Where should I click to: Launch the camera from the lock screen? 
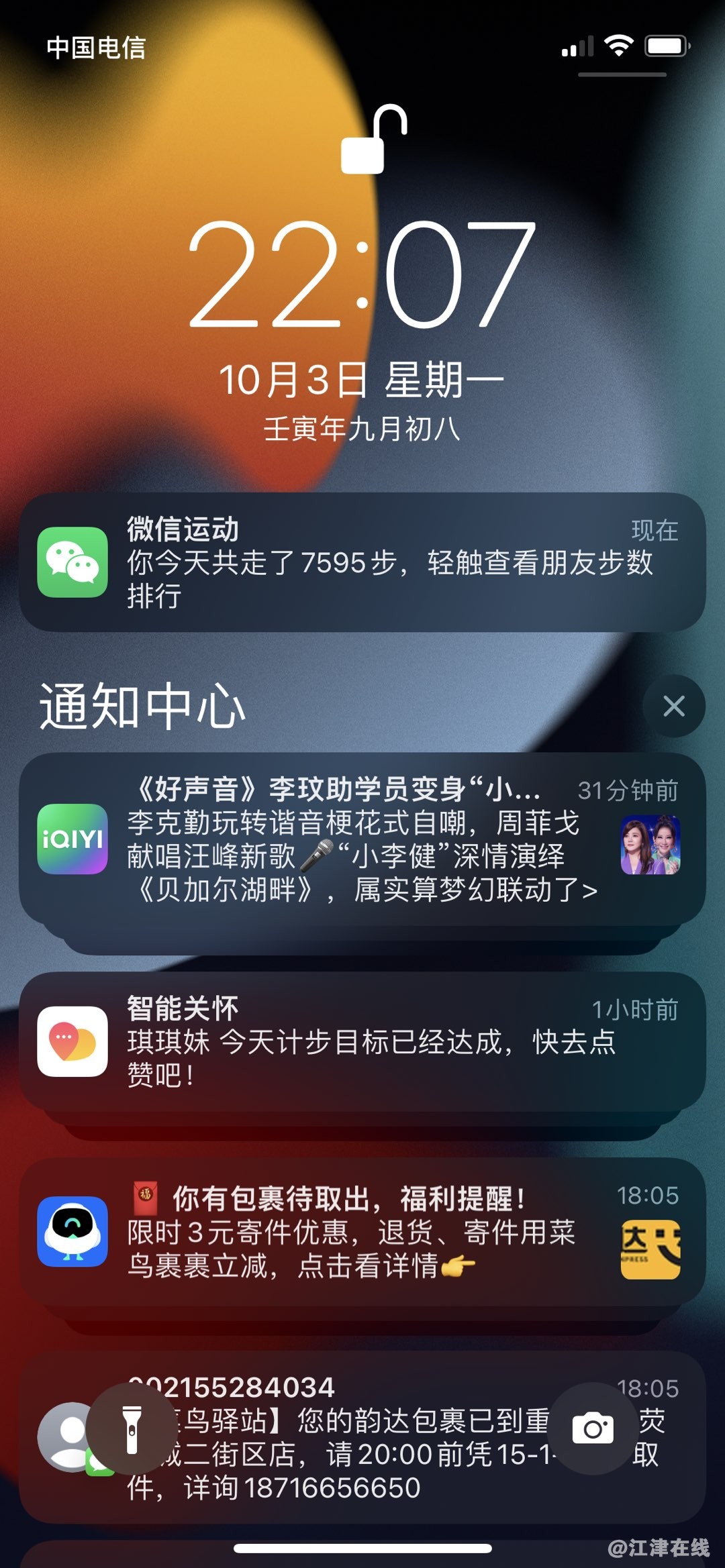(592, 1429)
